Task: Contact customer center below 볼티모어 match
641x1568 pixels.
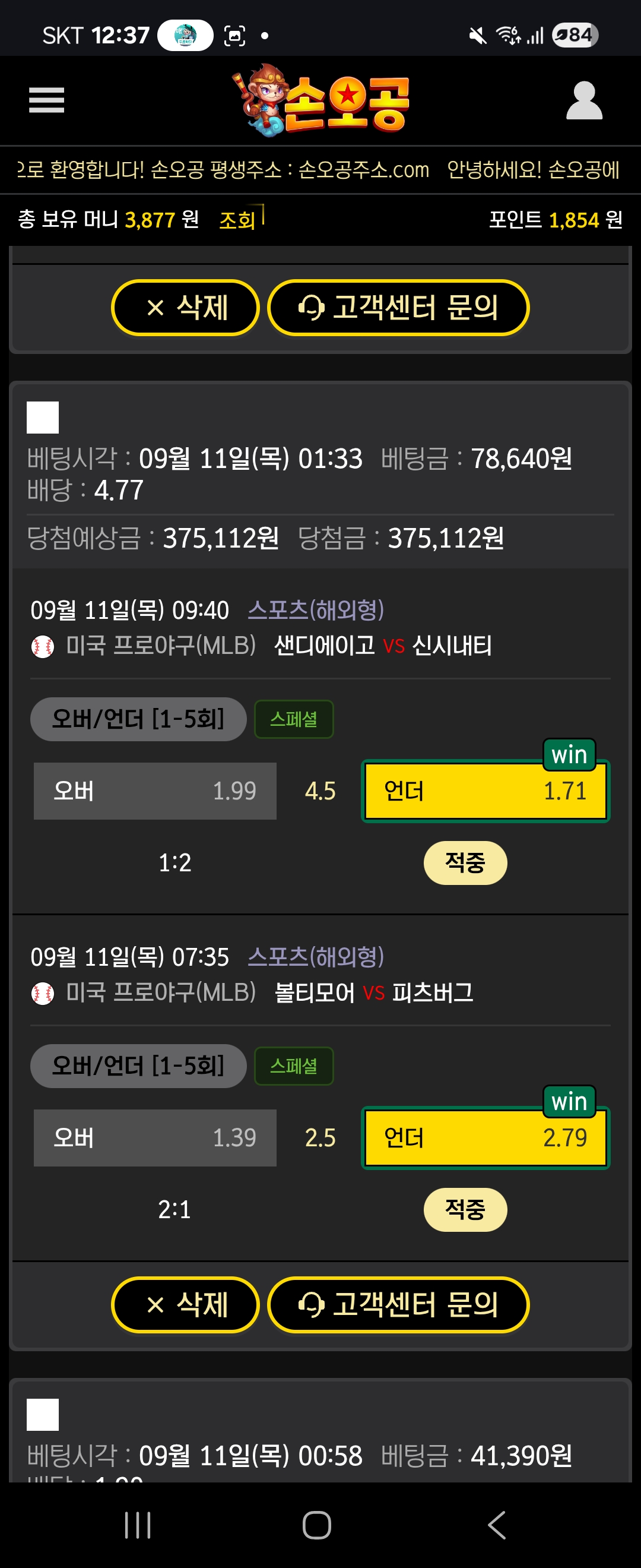Action: point(398,1304)
